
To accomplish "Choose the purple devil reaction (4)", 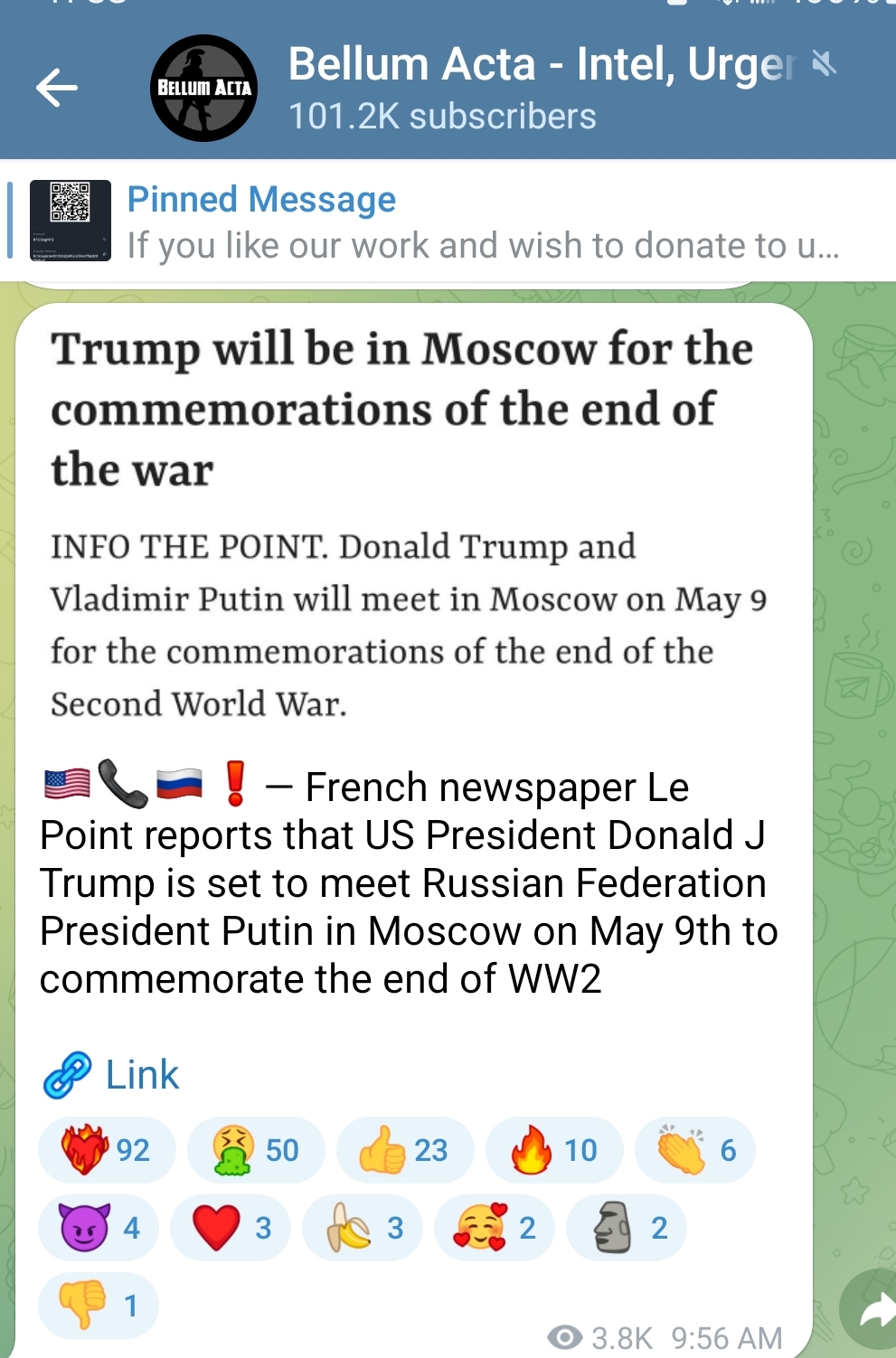I will click(x=98, y=1228).
